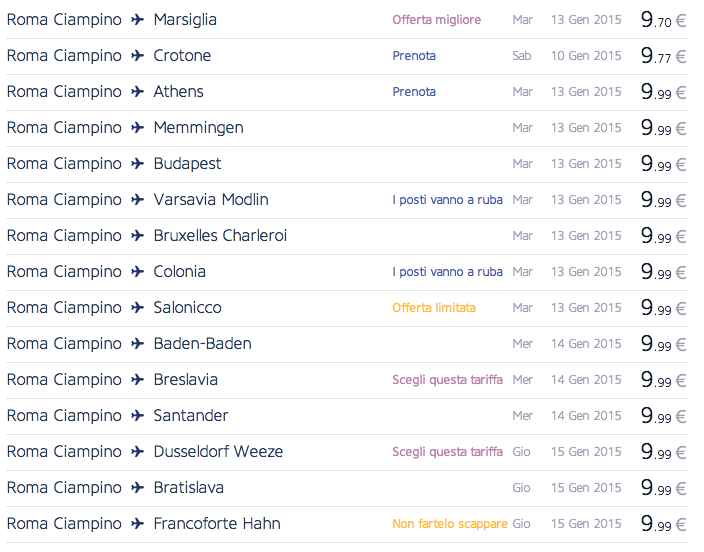
Task: Select the Bratislava flight row
Action: [x=188, y=488]
